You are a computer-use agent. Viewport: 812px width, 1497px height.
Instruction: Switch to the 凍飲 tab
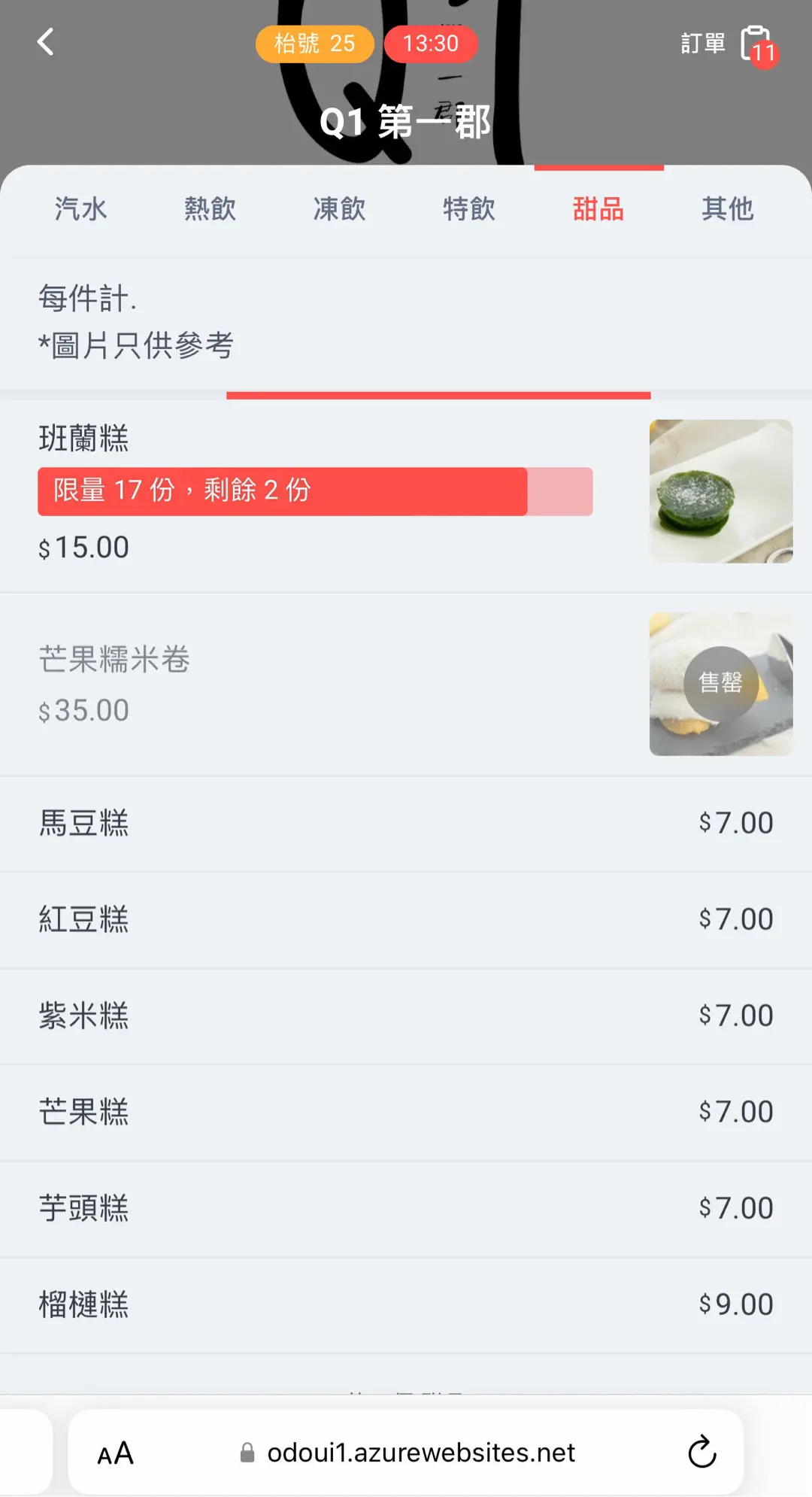point(339,209)
